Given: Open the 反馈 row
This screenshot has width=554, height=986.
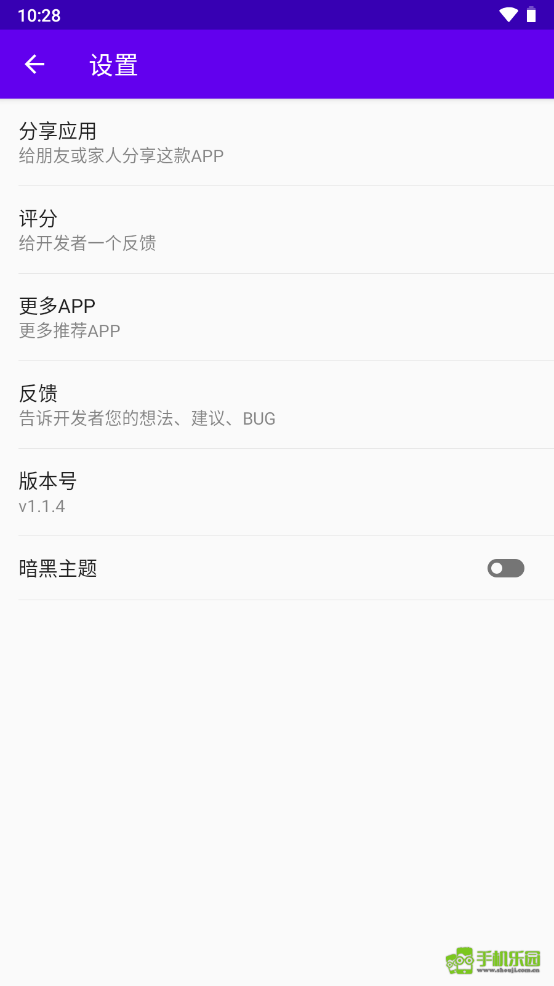Looking at the screenshot, I should point(277,404).
